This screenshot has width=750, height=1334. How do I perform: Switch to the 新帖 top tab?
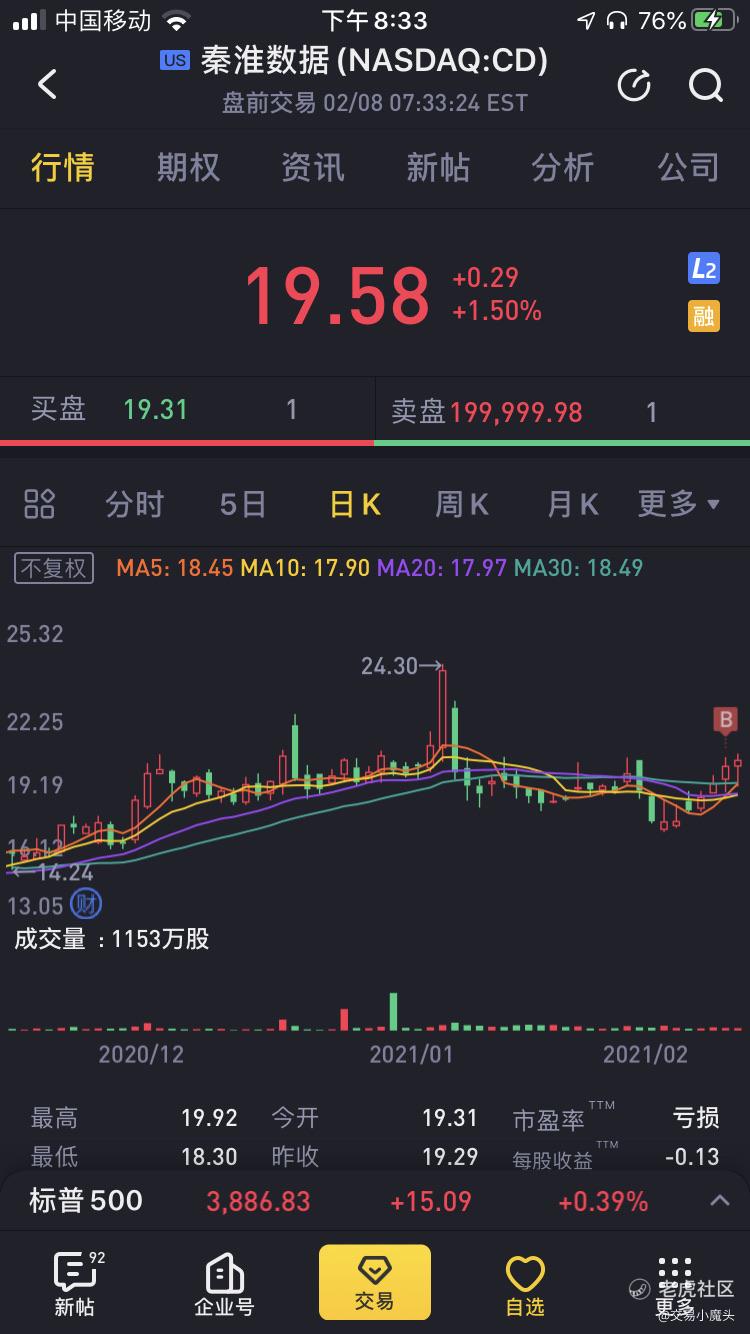(437, 167)
